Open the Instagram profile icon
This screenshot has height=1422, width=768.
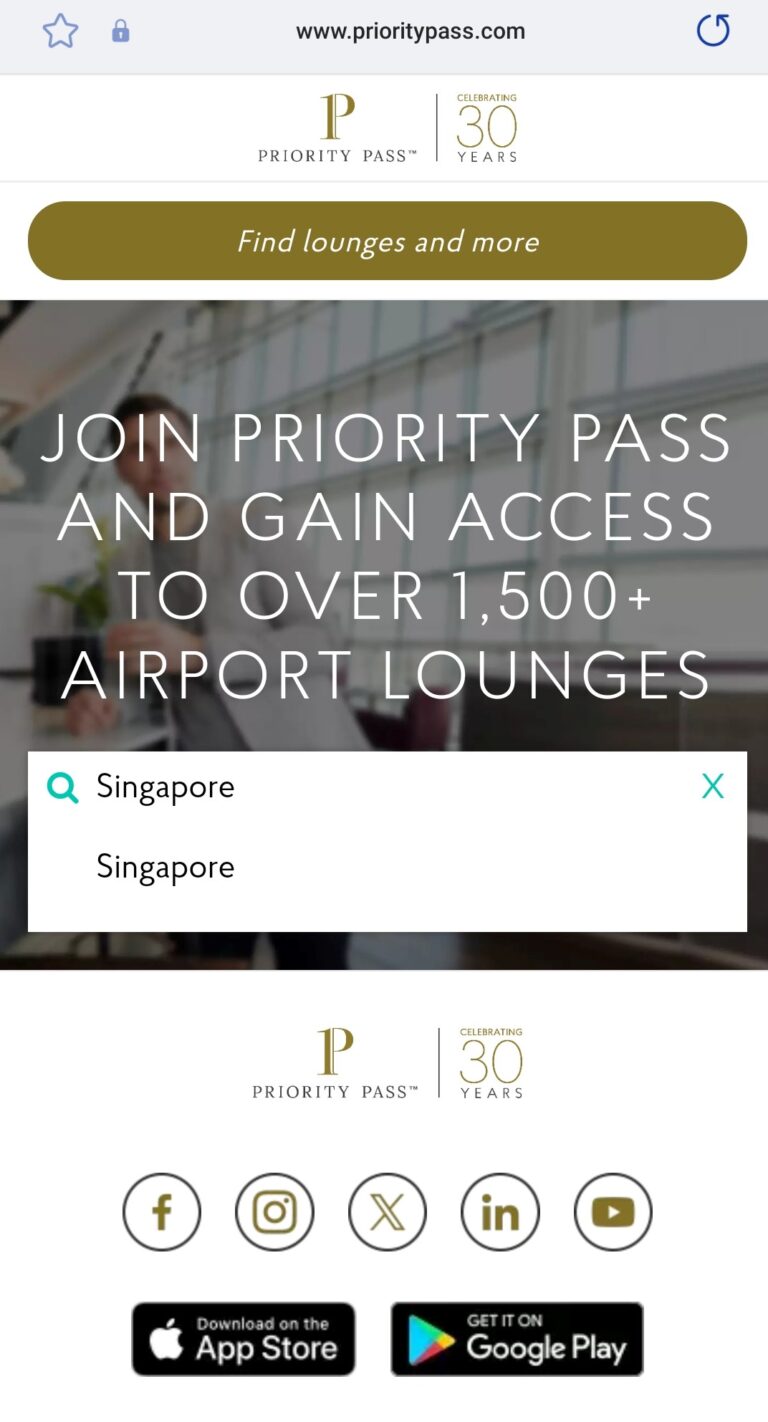point(274,1212)
